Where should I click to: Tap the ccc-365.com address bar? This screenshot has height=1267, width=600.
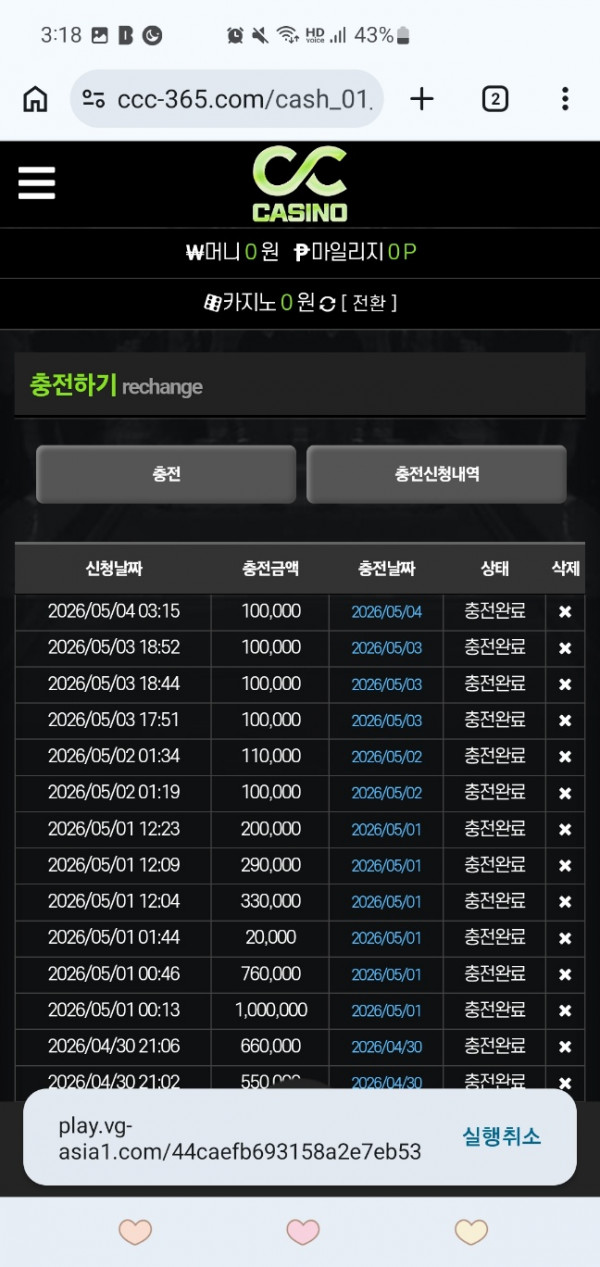click(227, 99)
